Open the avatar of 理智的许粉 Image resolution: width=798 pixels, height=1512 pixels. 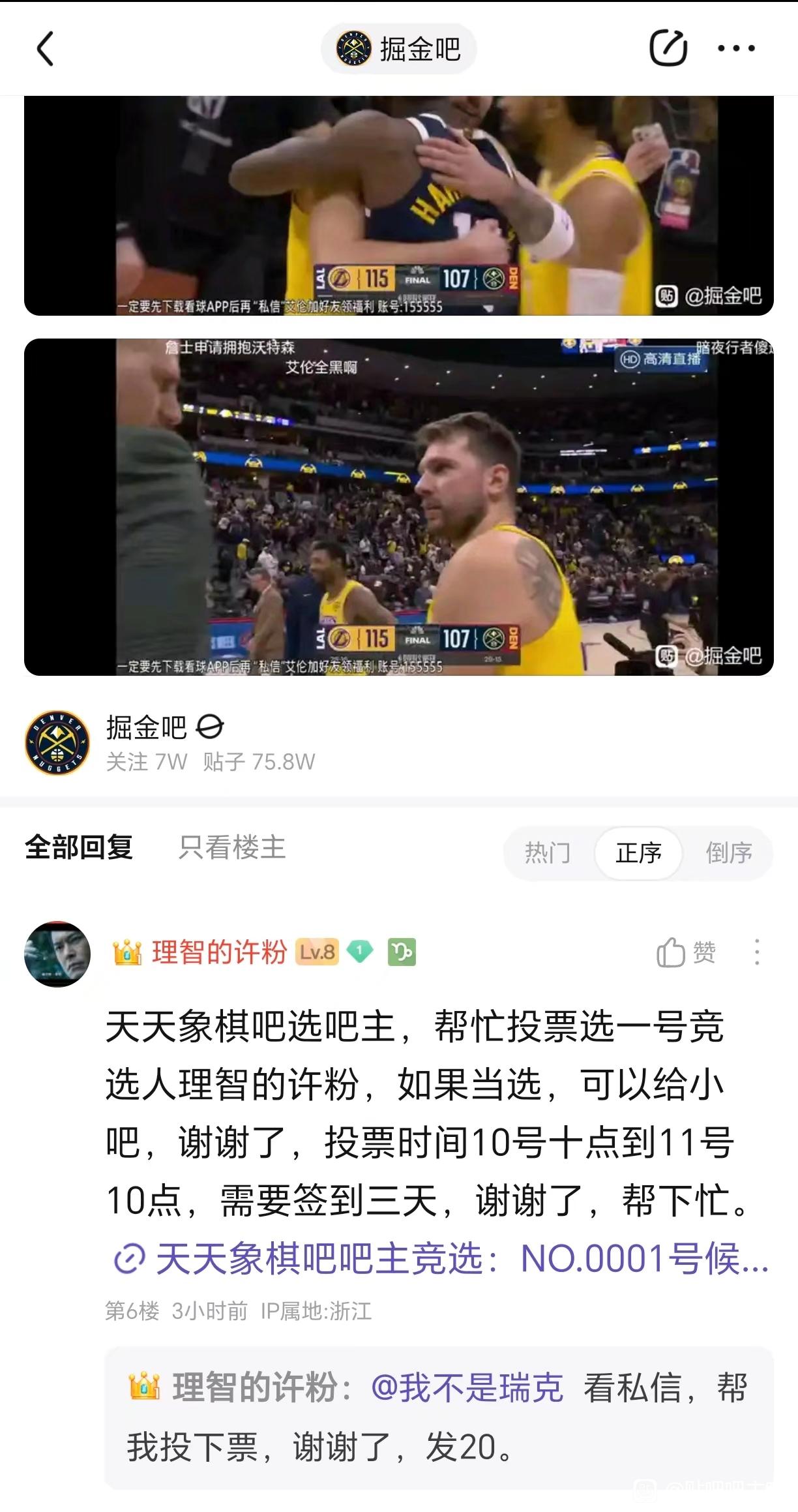pyautogui.click(x=57, y=954)
